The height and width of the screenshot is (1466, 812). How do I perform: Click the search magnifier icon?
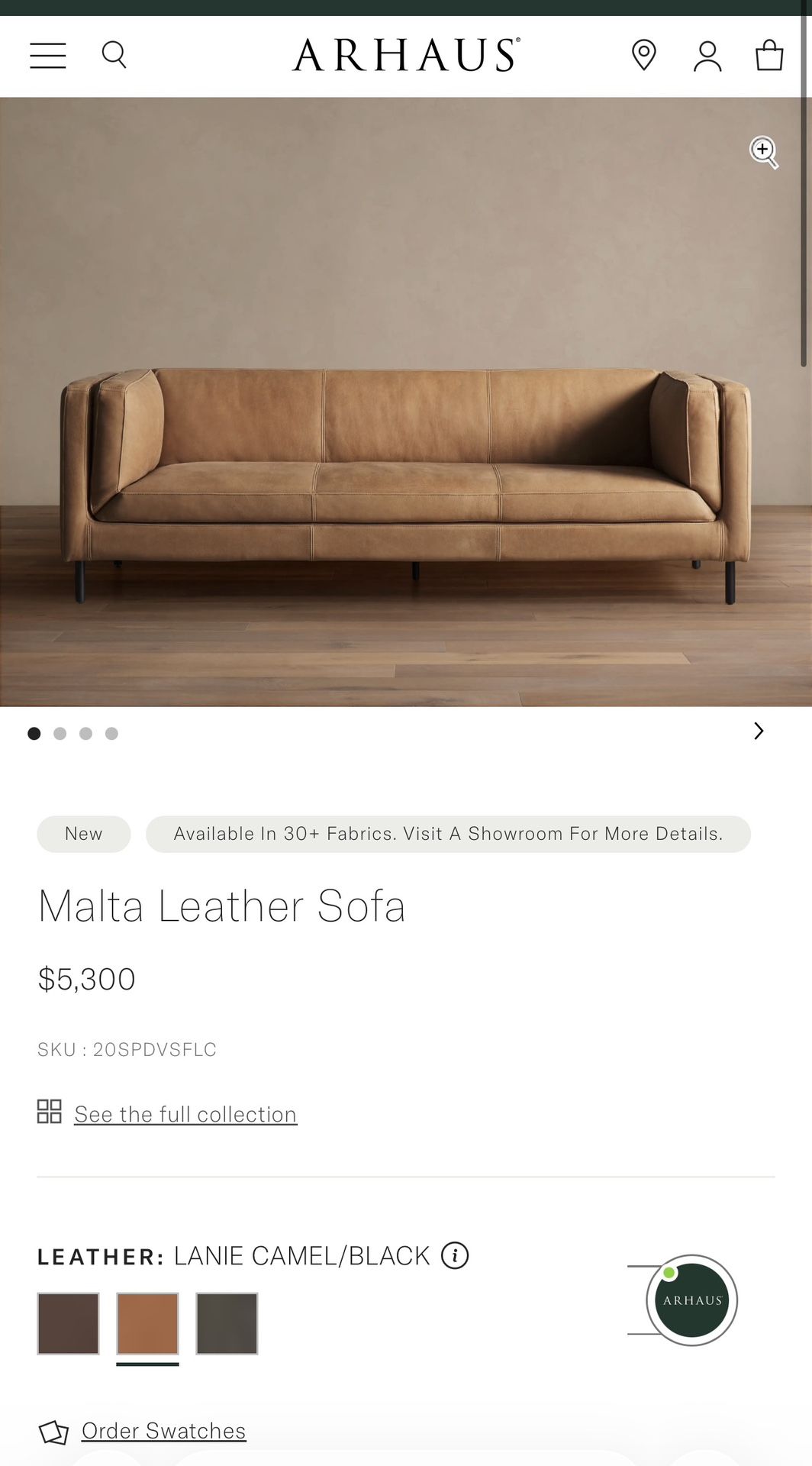point(114,55)
